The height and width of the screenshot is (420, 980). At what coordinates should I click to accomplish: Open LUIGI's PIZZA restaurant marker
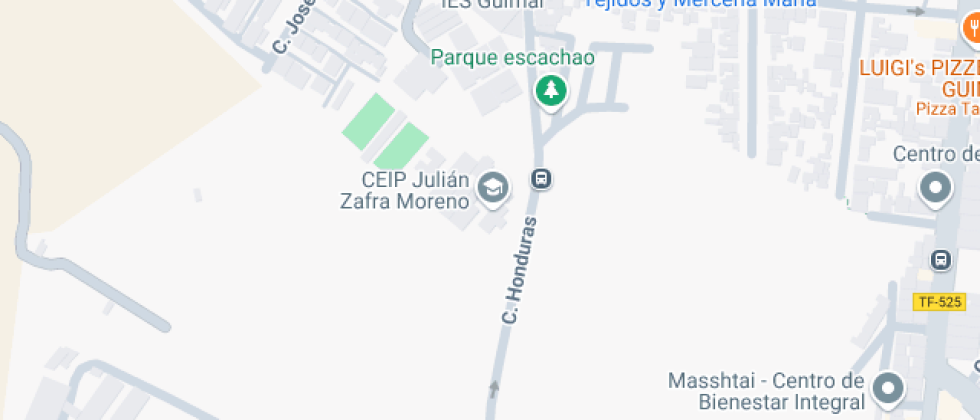point(969,32)
